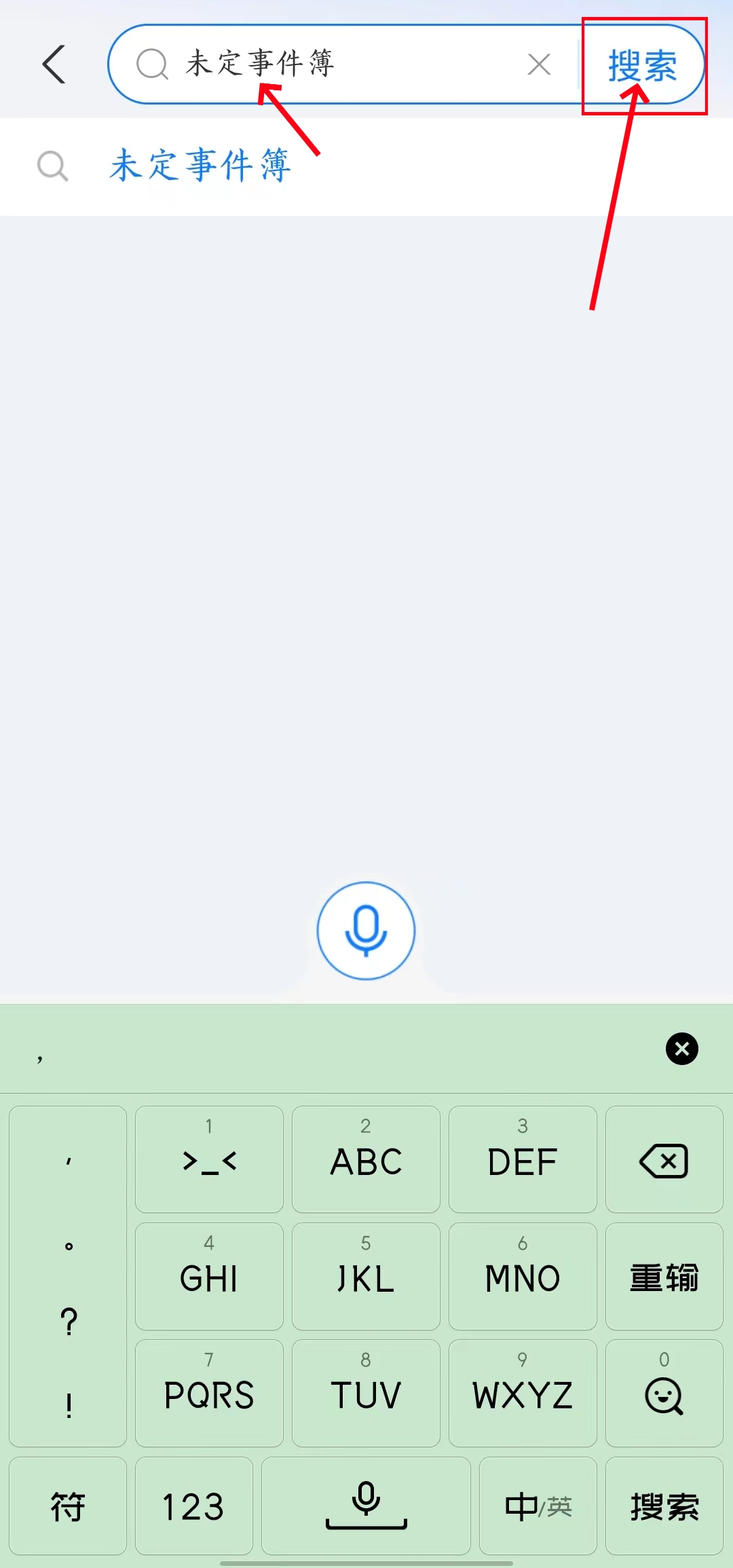The height and width of the screenshot is (1568, 733).
Task: Toggle the 中/英 language key
Action: click(x=538, y=1506)
